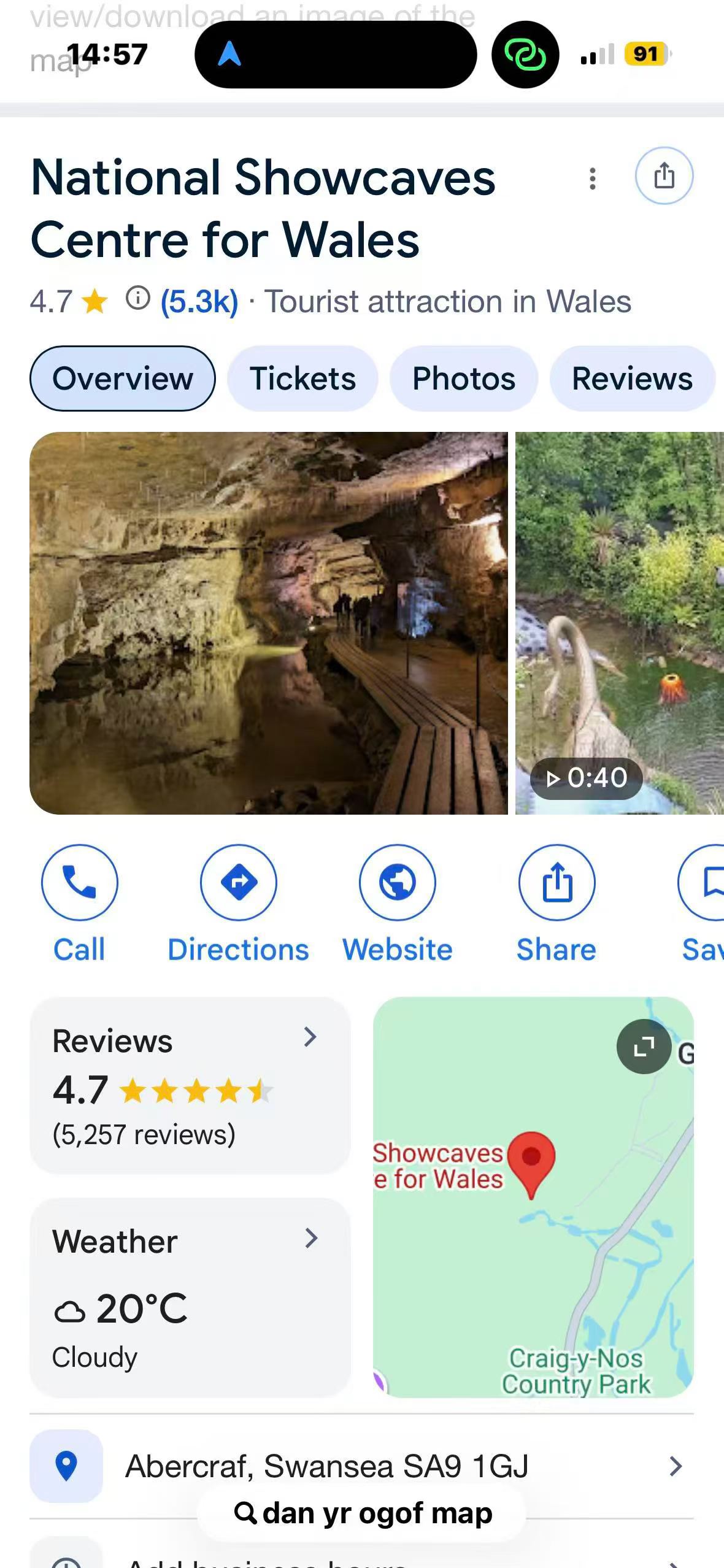This screenshot has width=724, height=1568.
Task: Open the Weather 20°C card
Action: (190, 1298)
